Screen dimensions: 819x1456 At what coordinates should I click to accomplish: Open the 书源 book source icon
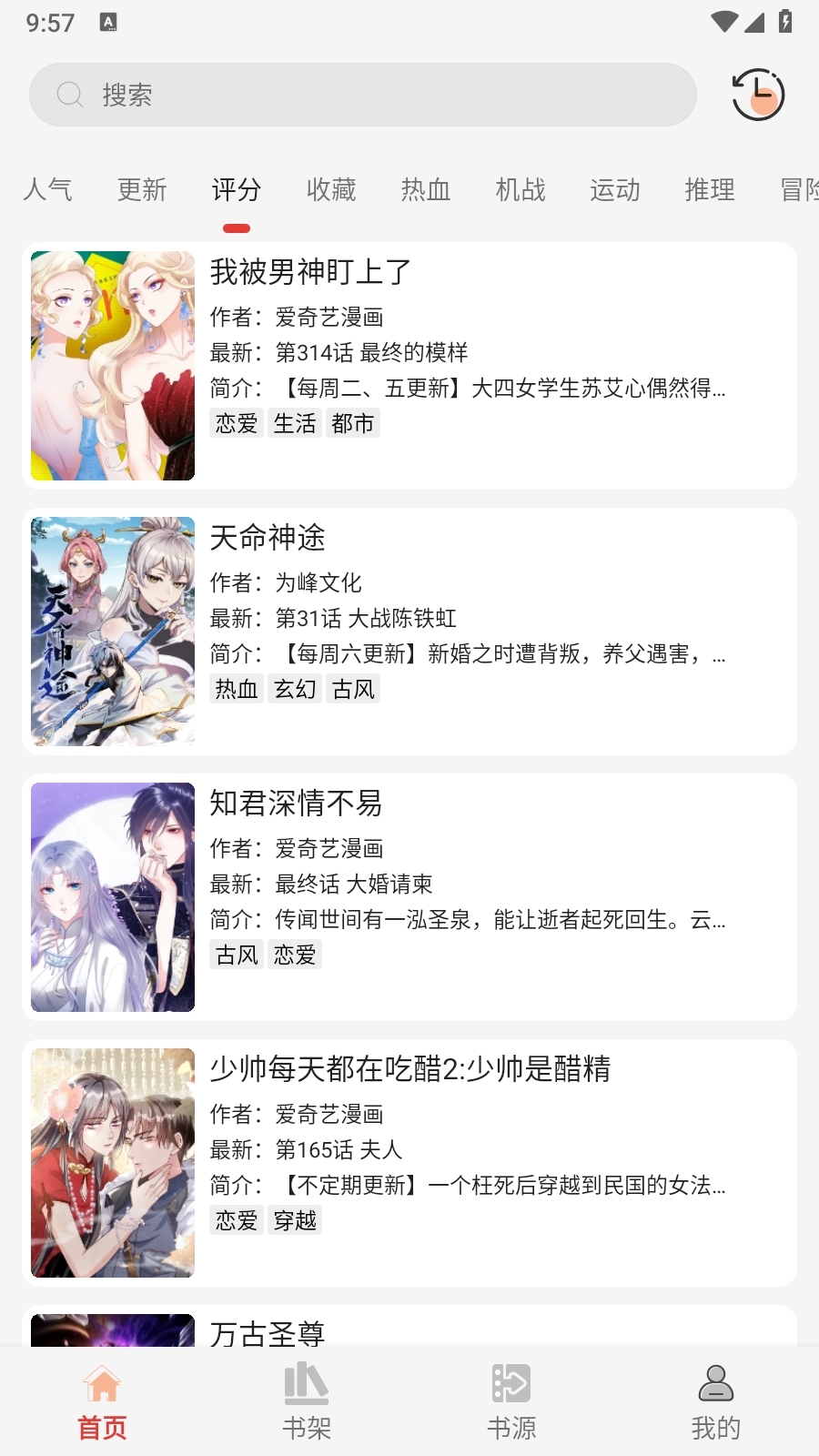pyautogui.click(x=511, y=1383)
